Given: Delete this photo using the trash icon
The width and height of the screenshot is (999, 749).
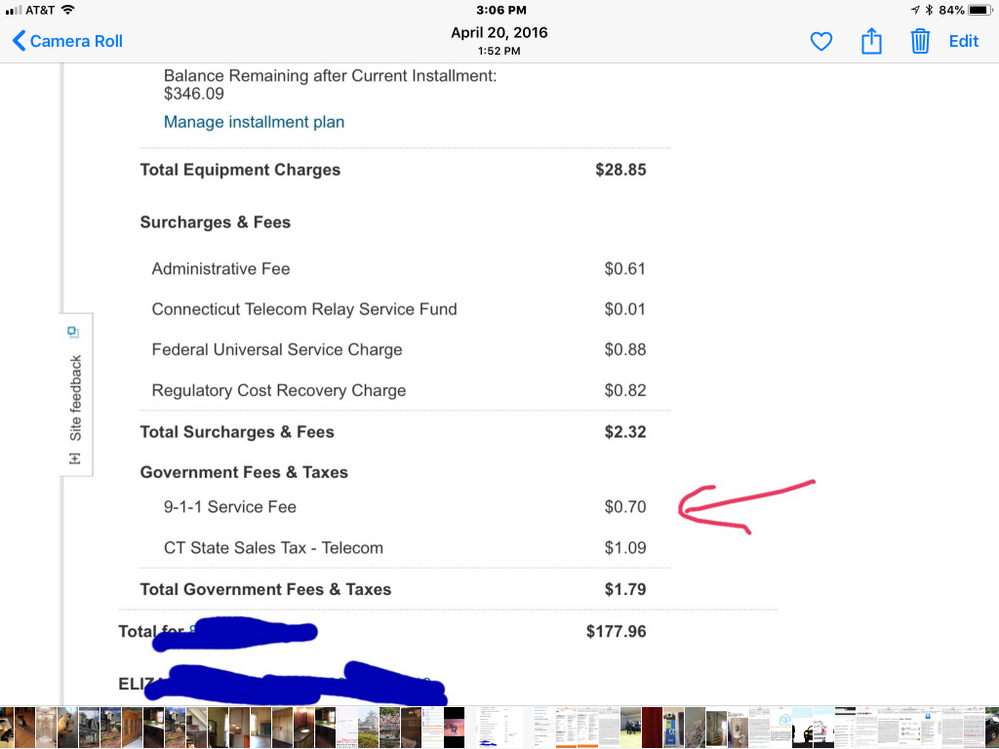Looking at the screenshot, I should click(x=920, y=41).
